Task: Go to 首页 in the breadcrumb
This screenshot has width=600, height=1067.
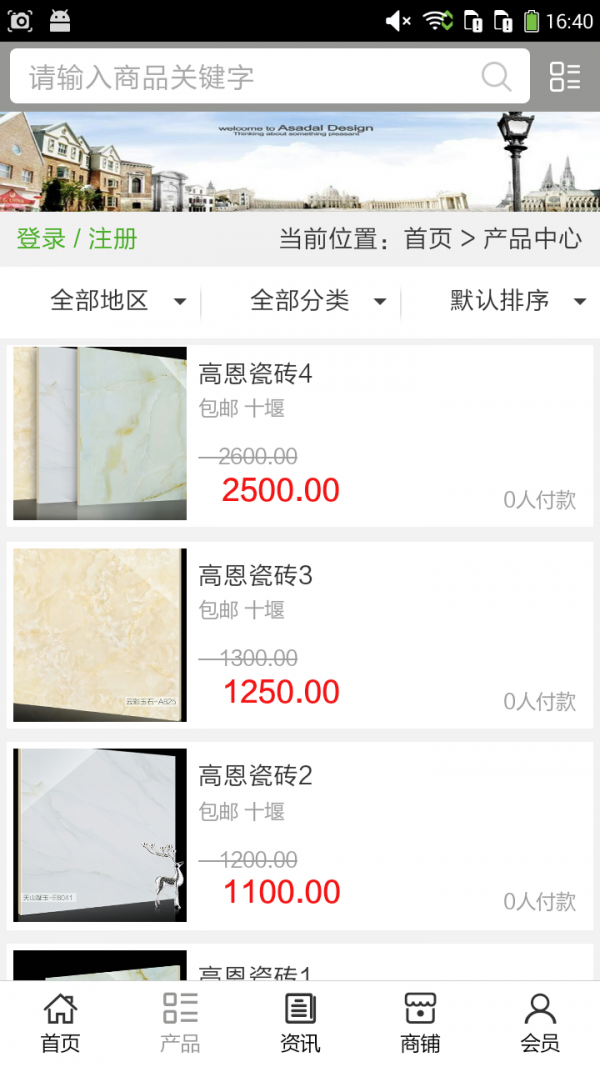Action: click(x=427, y=239)
